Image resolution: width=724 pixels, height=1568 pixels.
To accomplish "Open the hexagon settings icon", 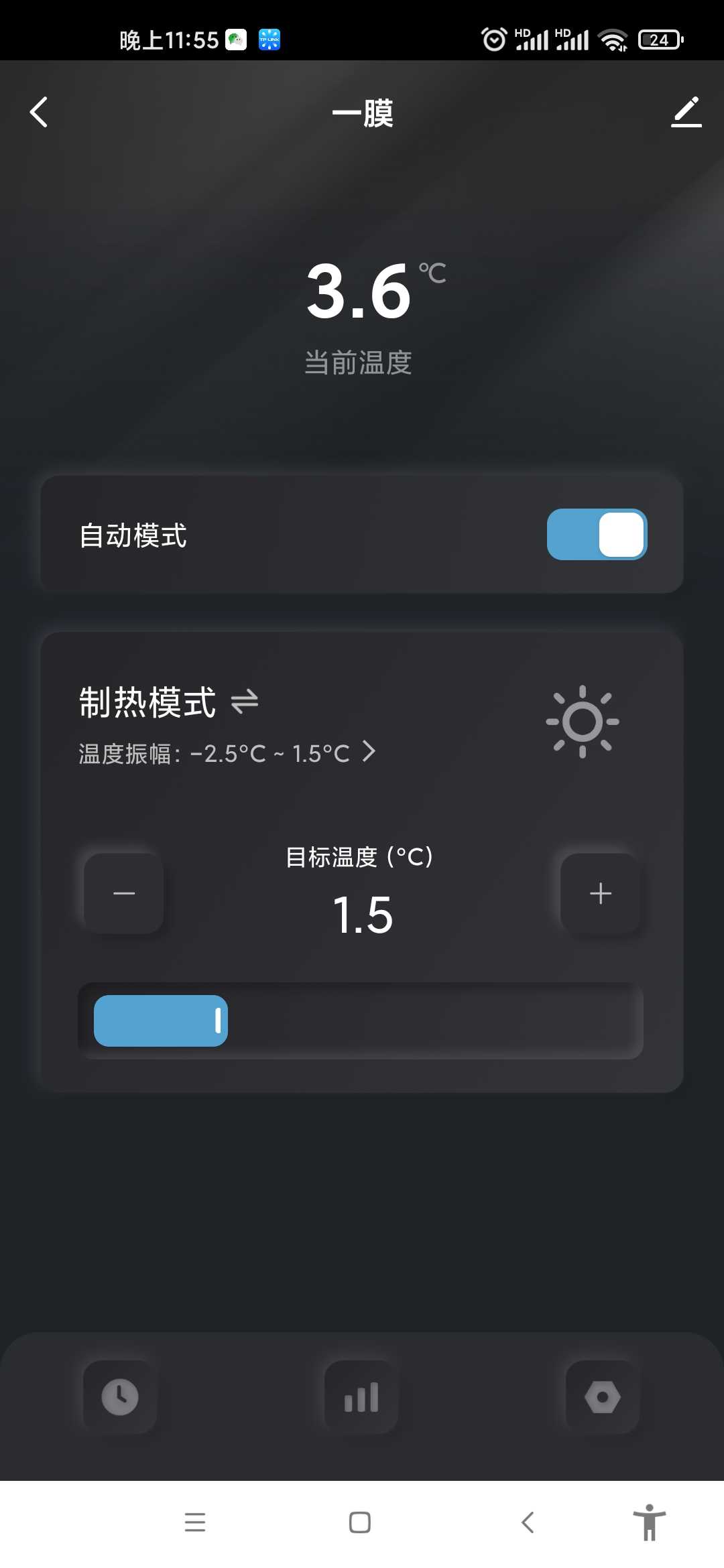I will 603,1397.
